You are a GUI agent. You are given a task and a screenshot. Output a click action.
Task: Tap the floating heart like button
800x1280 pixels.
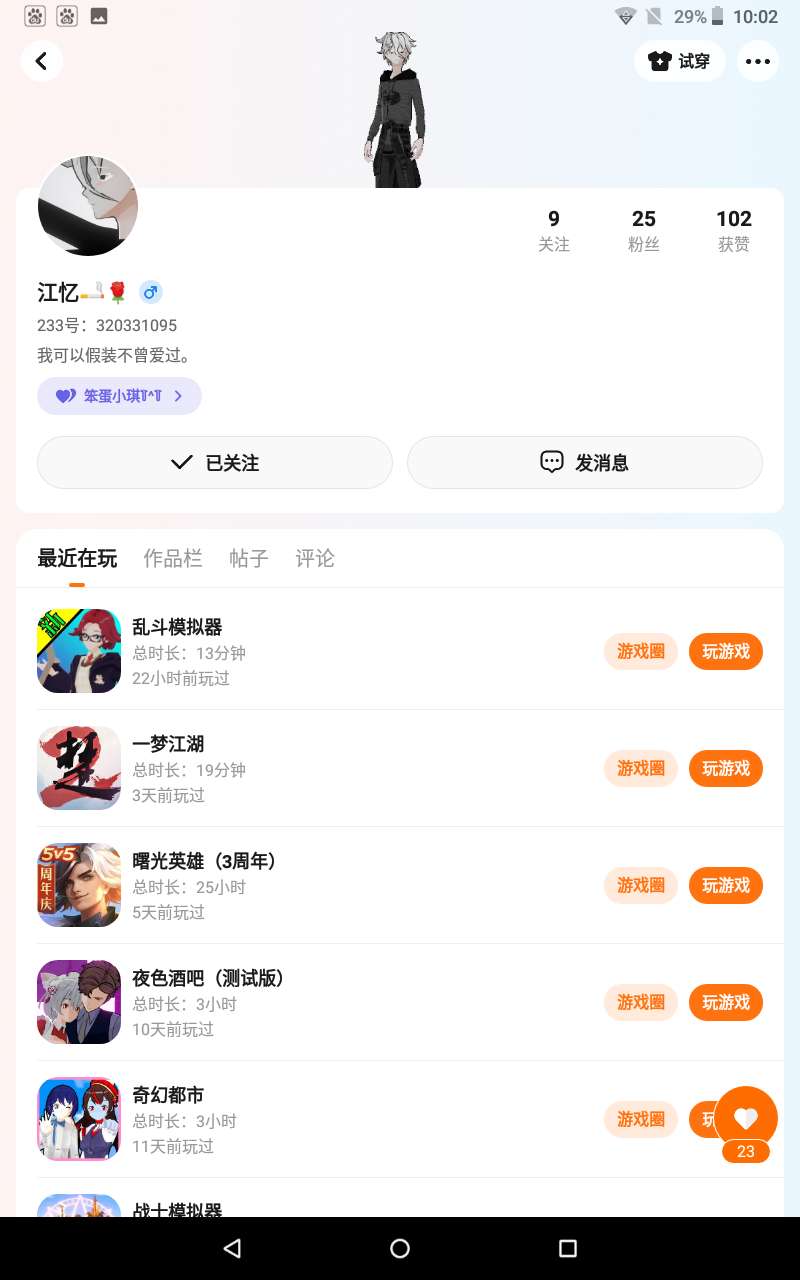(x=746, y=1118)
